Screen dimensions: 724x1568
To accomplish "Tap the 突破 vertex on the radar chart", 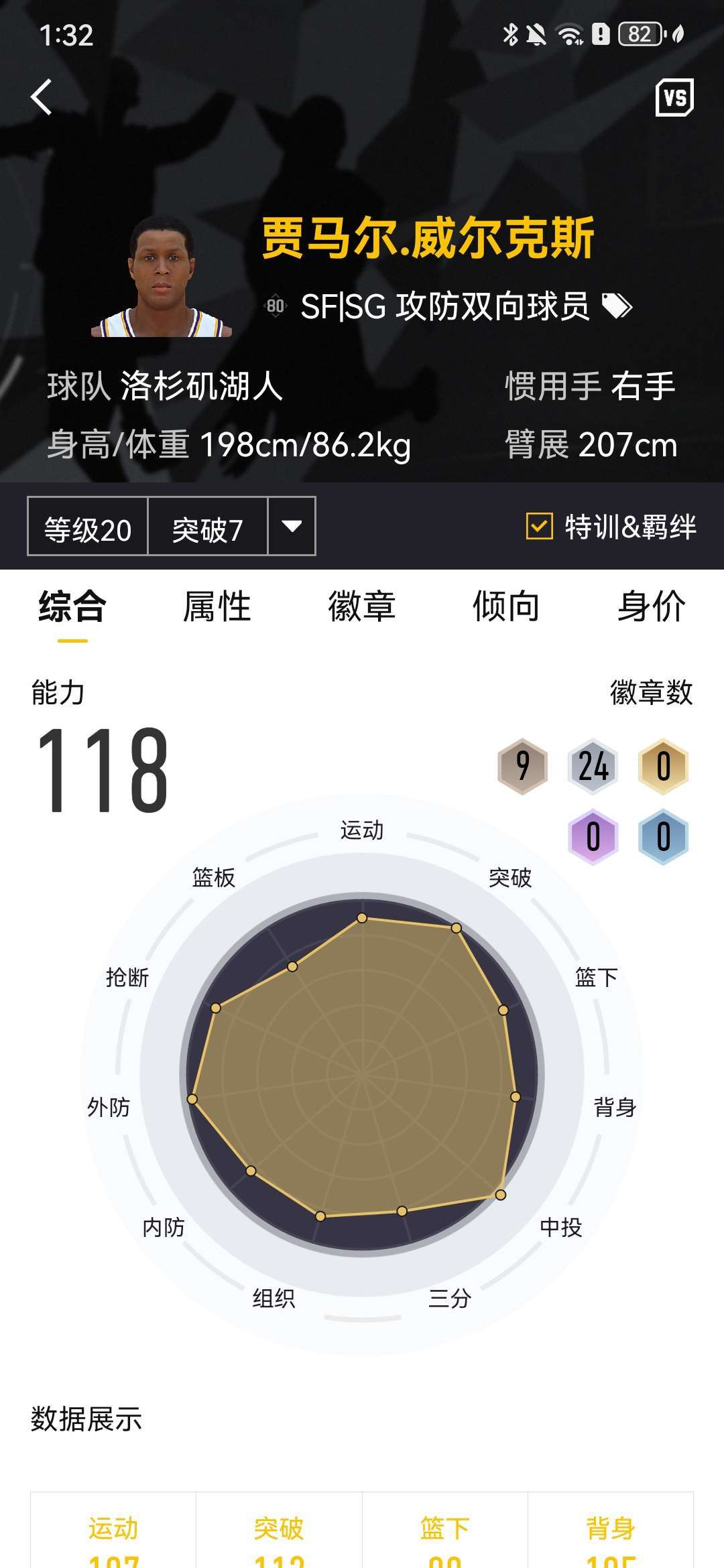I will (456, 928).
